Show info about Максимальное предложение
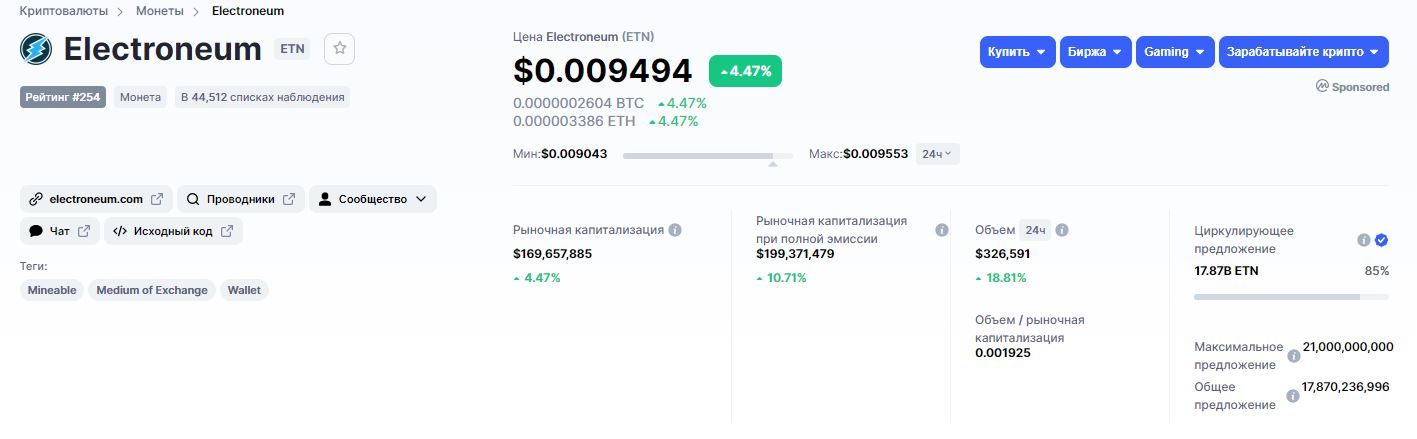Image resolution: width=1417 pixels, height=439 pixels. pyautogui.click(x=1293, y=356)
